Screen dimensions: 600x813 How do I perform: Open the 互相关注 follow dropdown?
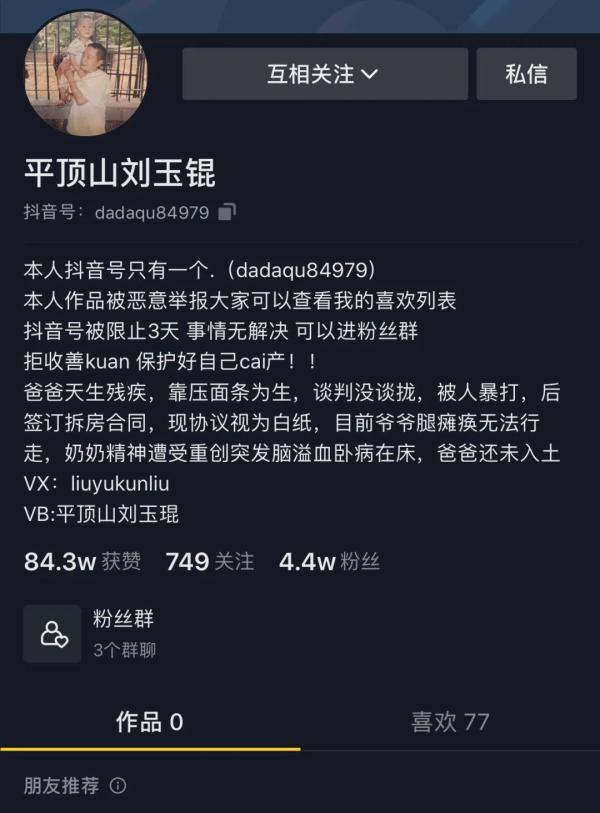click(324, 74)
